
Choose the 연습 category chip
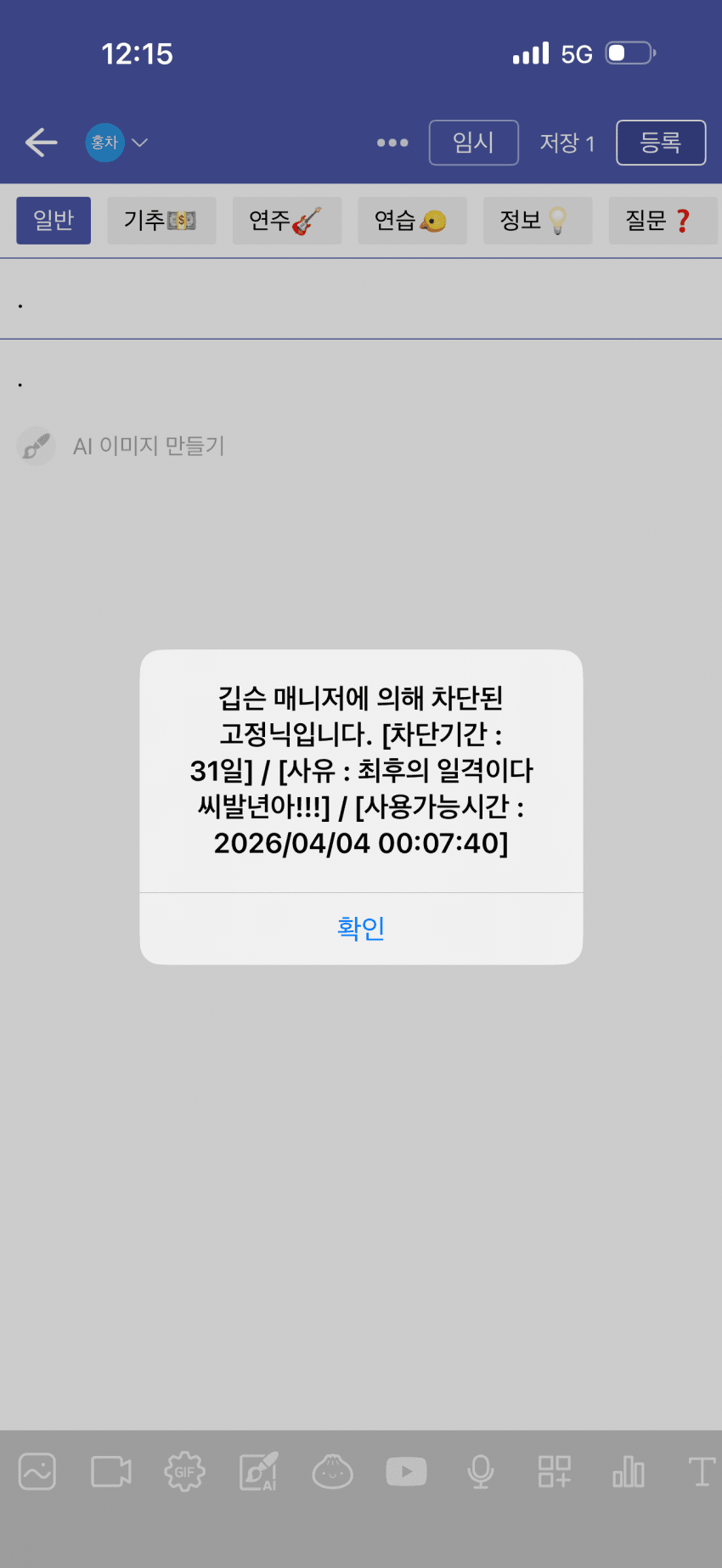pyautogui.click(x=412, y=221)
